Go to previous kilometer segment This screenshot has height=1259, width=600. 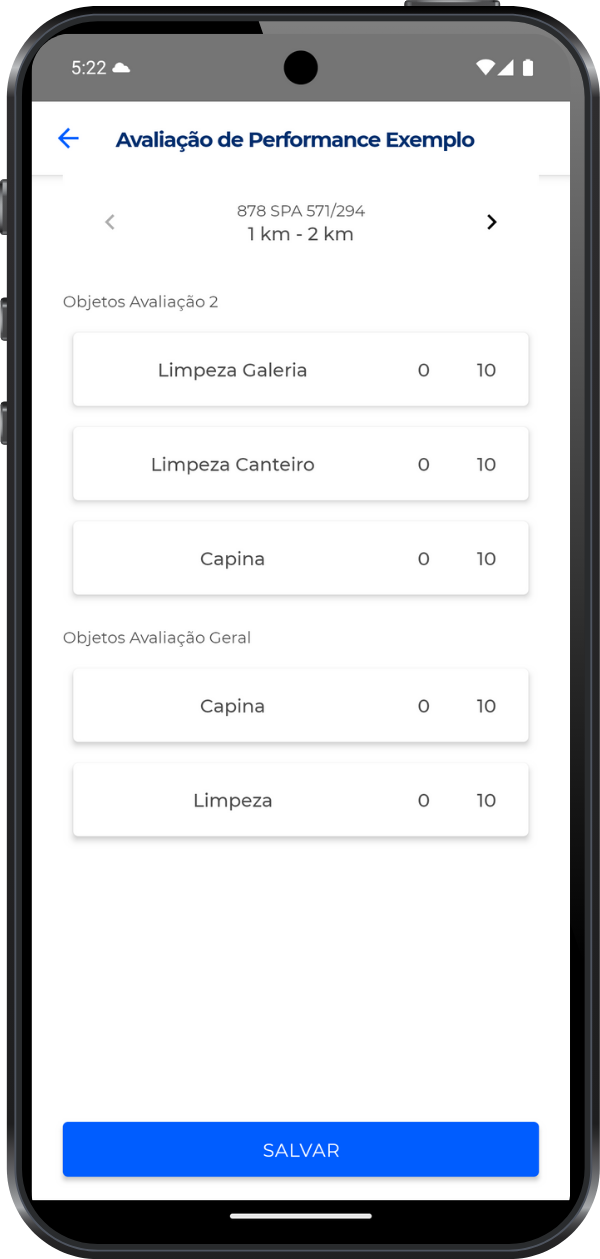[110, 222]
